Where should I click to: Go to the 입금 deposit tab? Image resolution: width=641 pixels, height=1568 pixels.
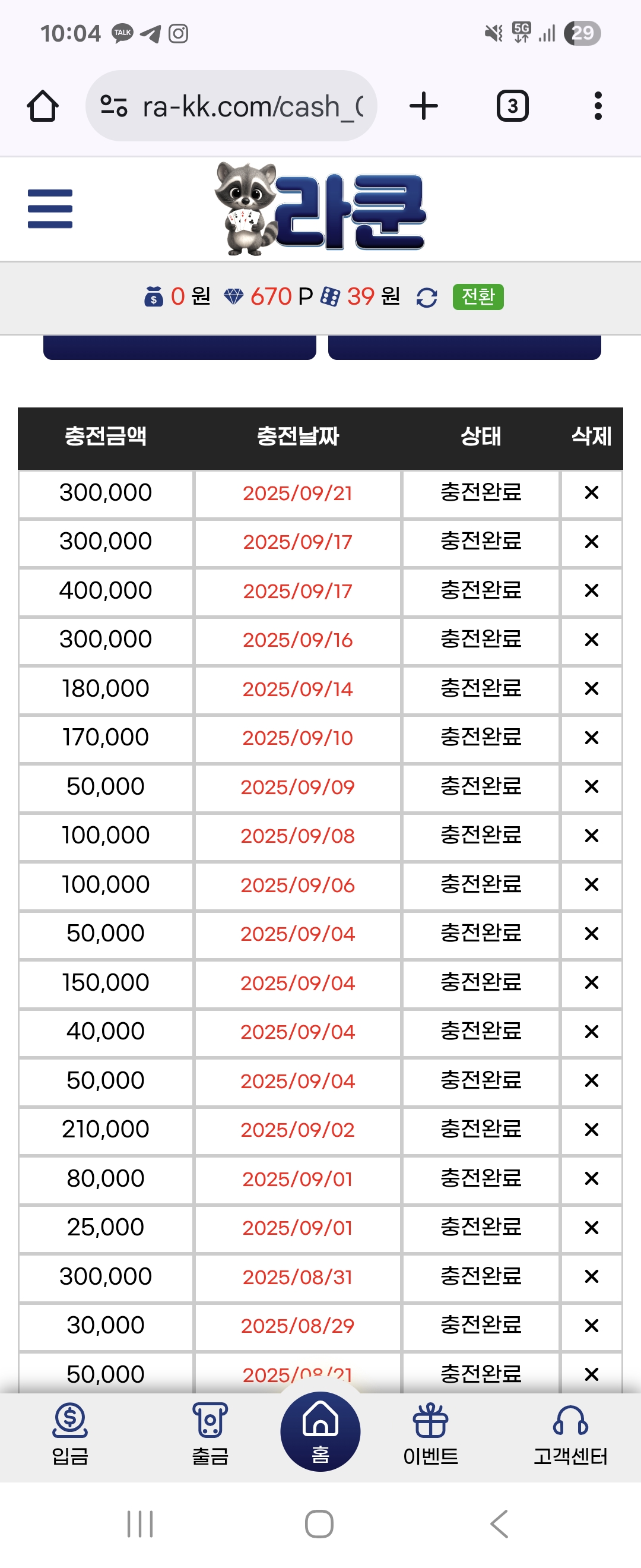71,1434
